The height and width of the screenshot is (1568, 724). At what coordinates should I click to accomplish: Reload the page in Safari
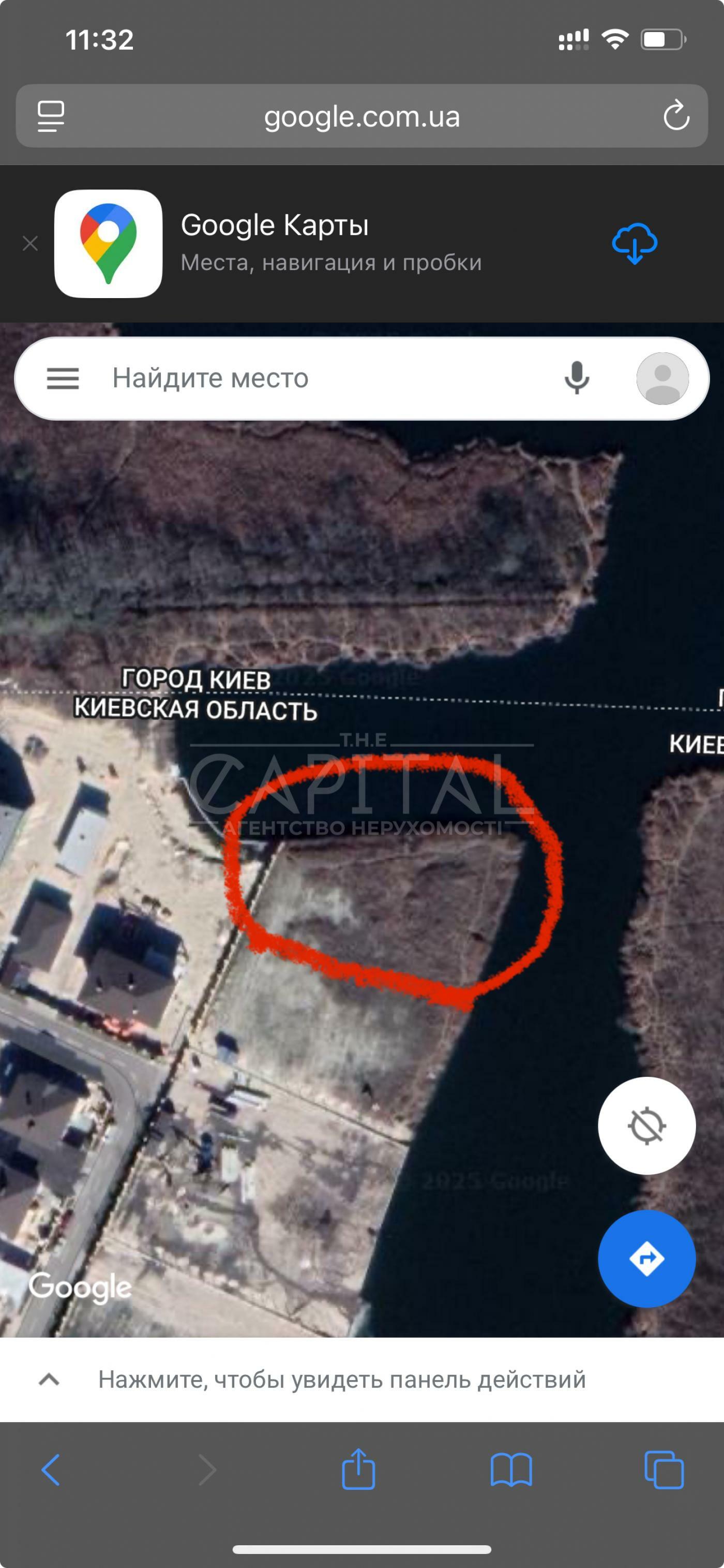(676, 115)
